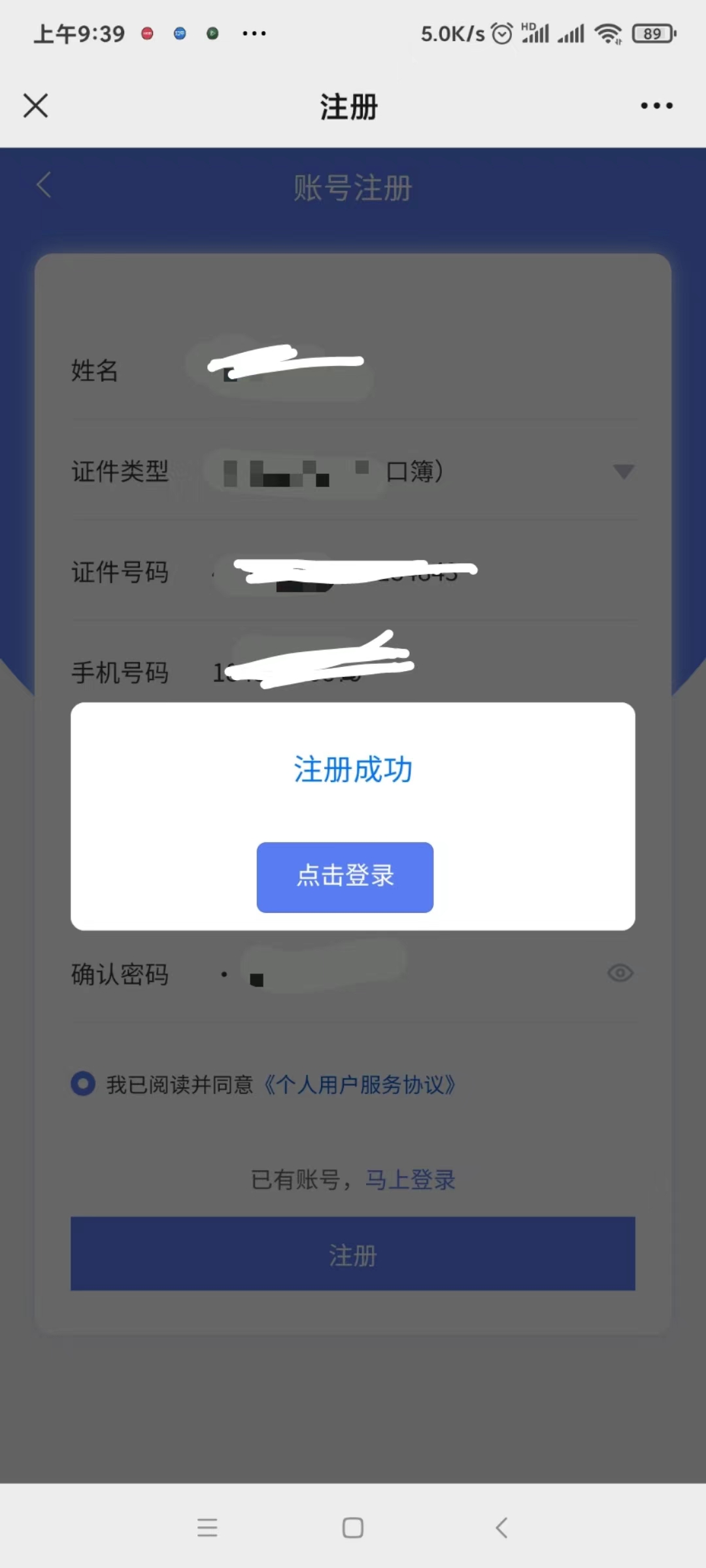Viewport: 706px width, 1568px height.
Task: Tap the system back navigation button
Action: tap(501, 1527)
